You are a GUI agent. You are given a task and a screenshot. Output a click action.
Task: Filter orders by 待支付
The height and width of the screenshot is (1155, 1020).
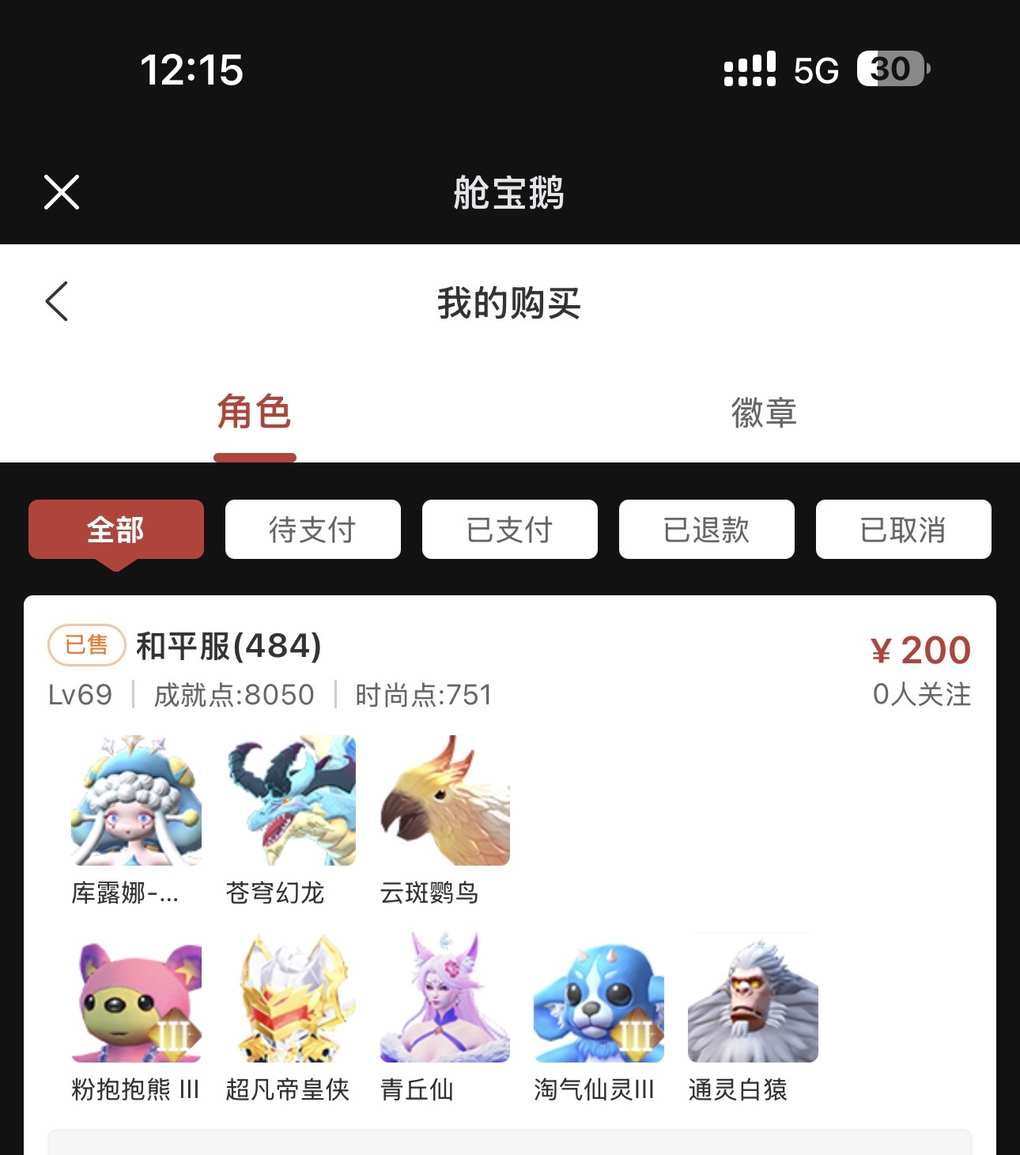pyautogui.click(x=312, y=529)
